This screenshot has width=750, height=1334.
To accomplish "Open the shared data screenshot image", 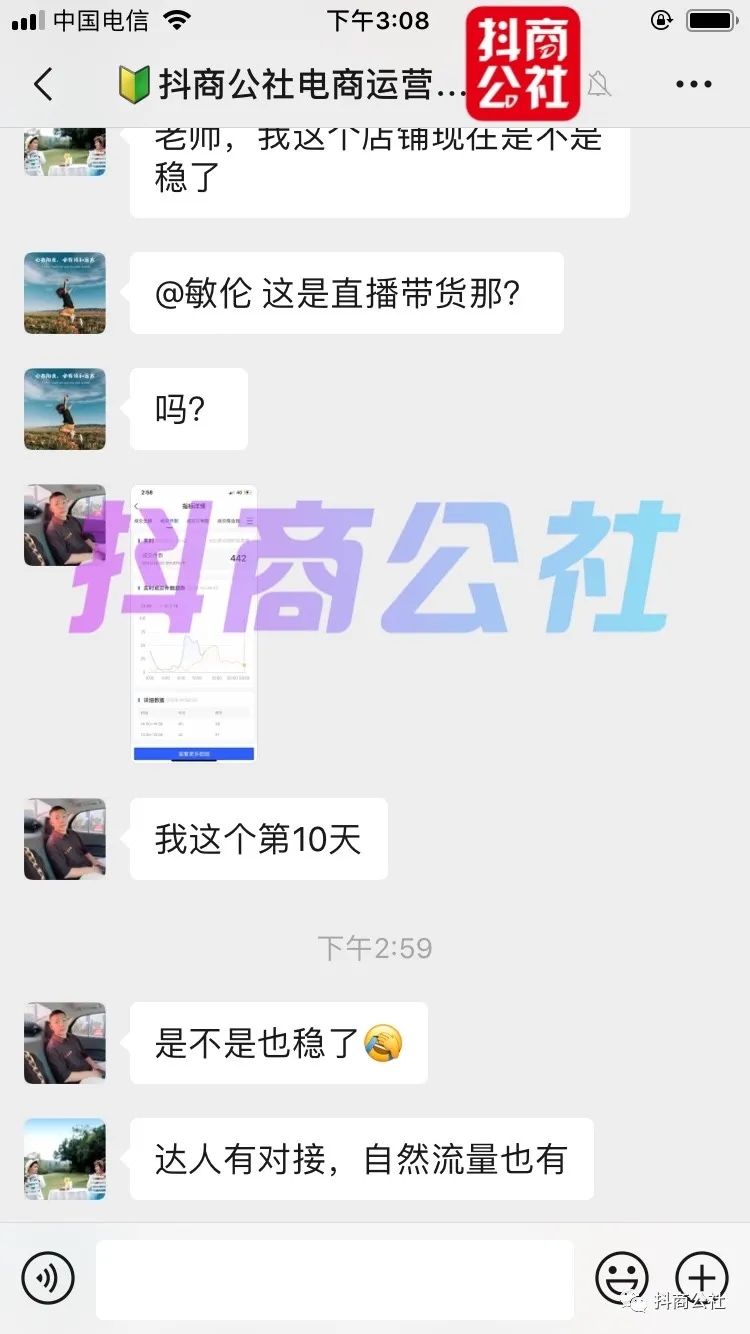I will pyautogui.click(x=194, y=623).
